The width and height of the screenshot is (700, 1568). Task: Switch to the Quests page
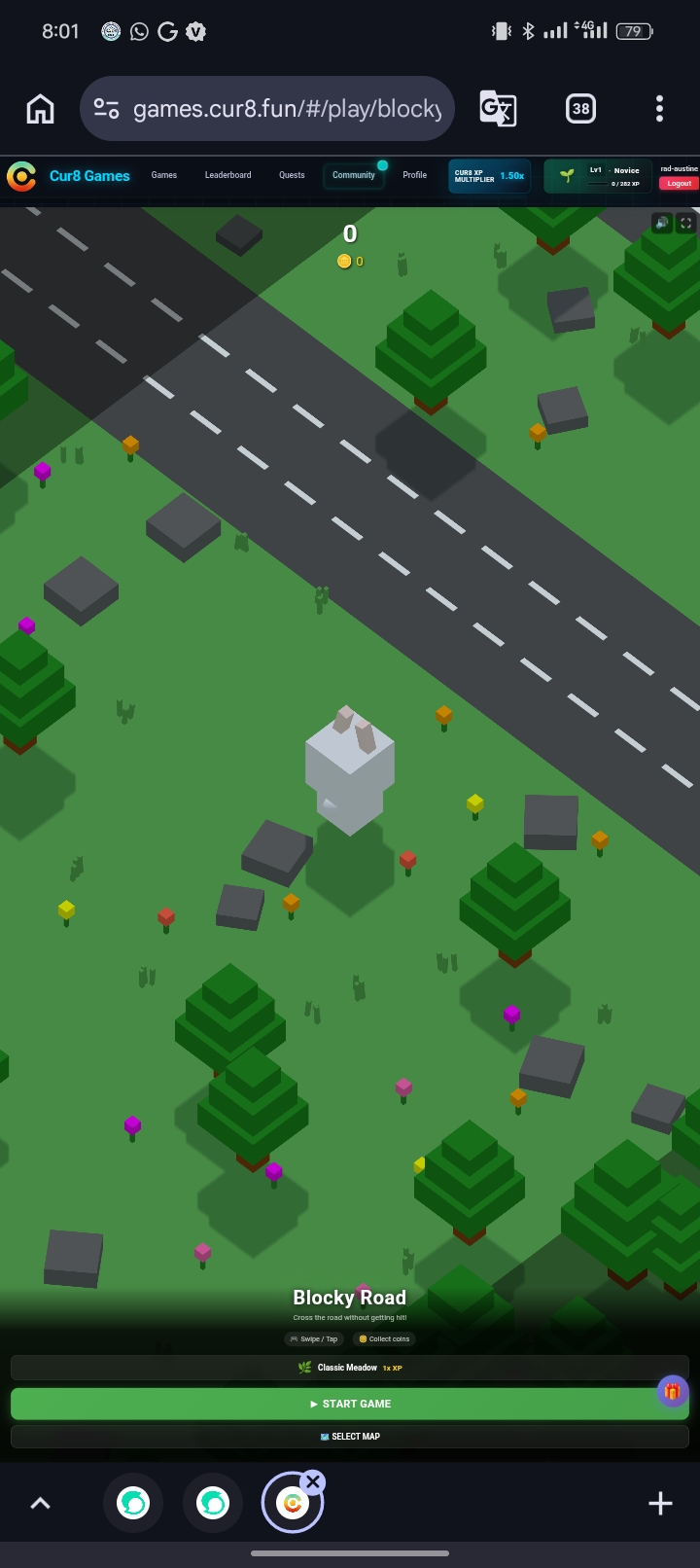click(292, 175)
